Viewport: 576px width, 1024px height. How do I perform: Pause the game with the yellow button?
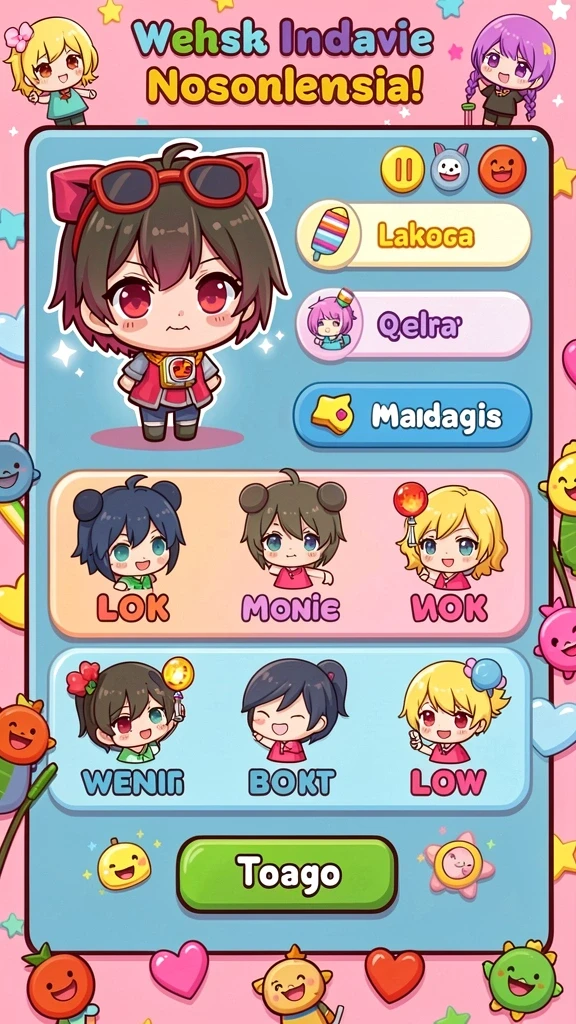(402, 169)
